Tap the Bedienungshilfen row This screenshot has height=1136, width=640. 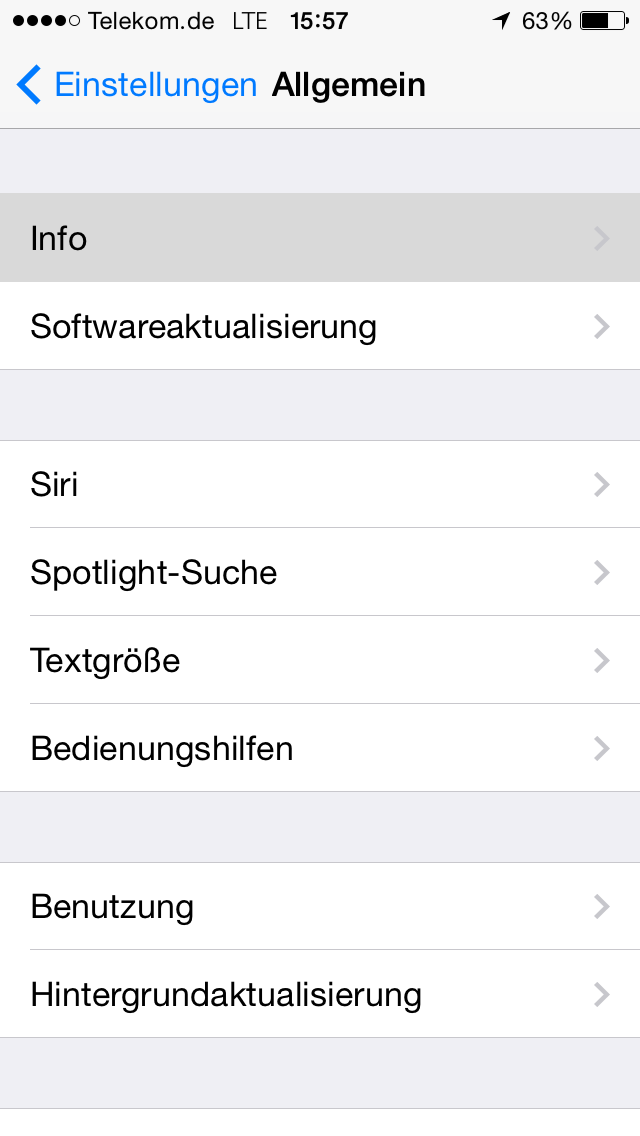click(x=320, y=748)
